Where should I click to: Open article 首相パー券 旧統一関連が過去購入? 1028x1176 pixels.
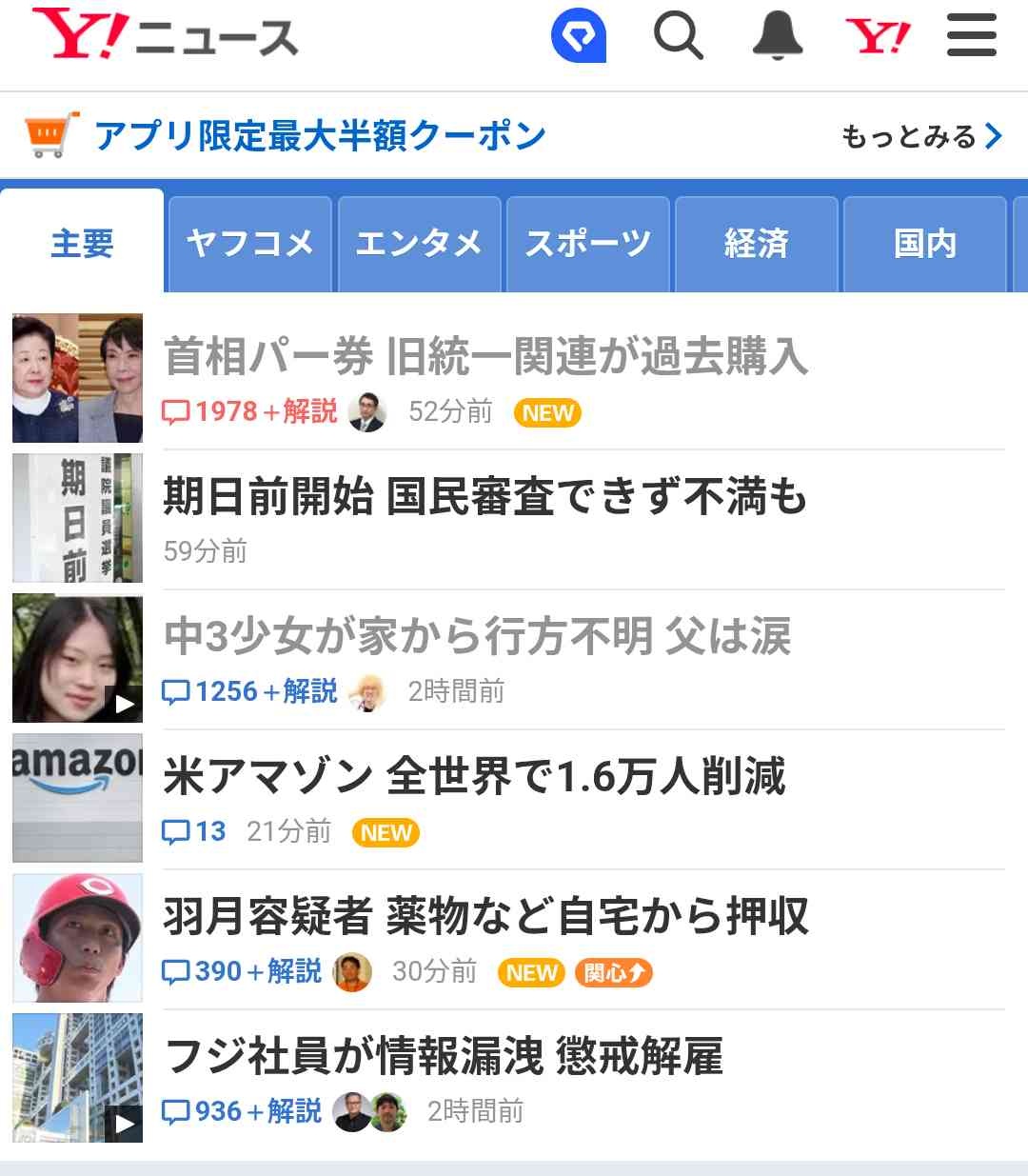(485, 357)
